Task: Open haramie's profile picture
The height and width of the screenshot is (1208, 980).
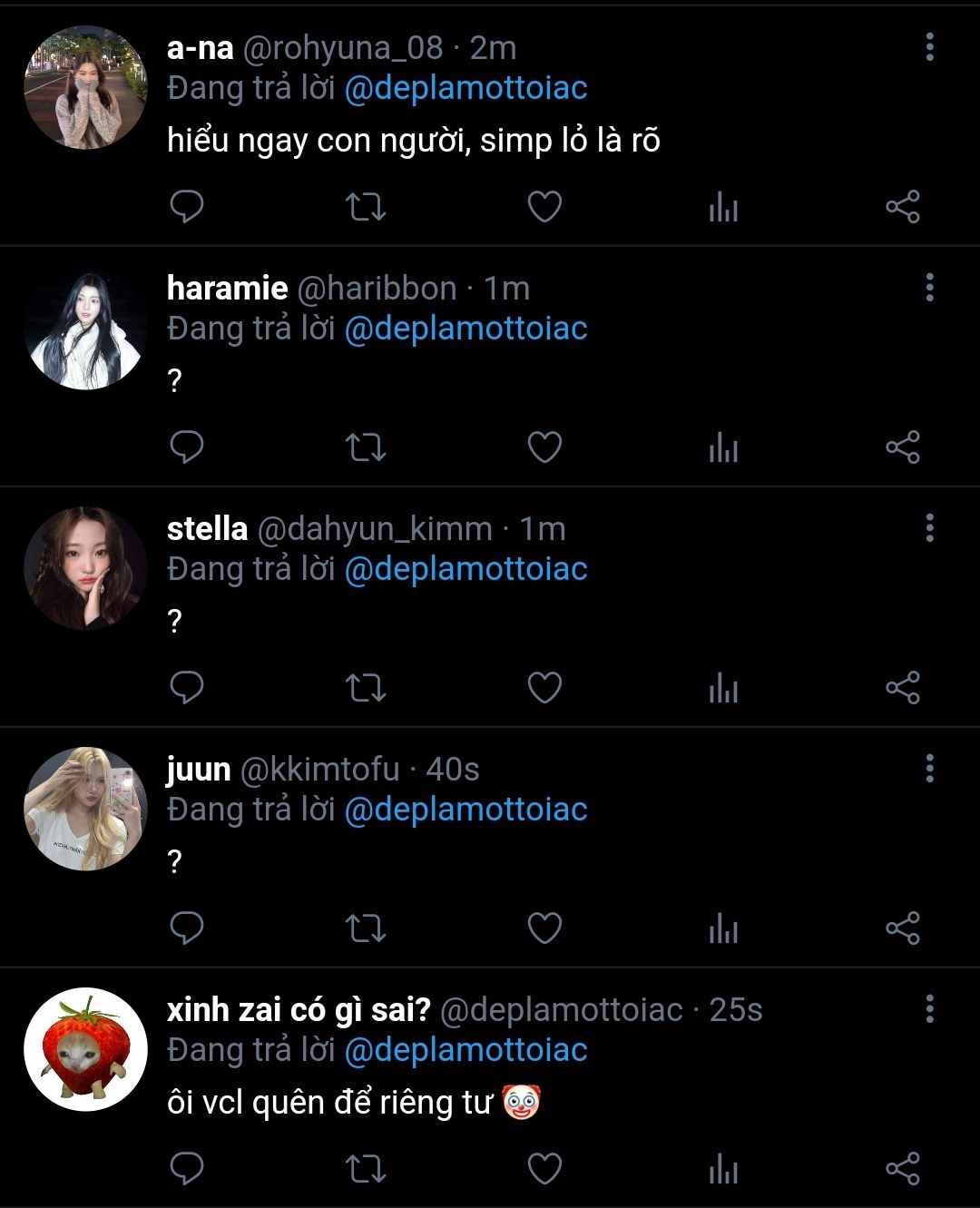Action: [85, 329]
